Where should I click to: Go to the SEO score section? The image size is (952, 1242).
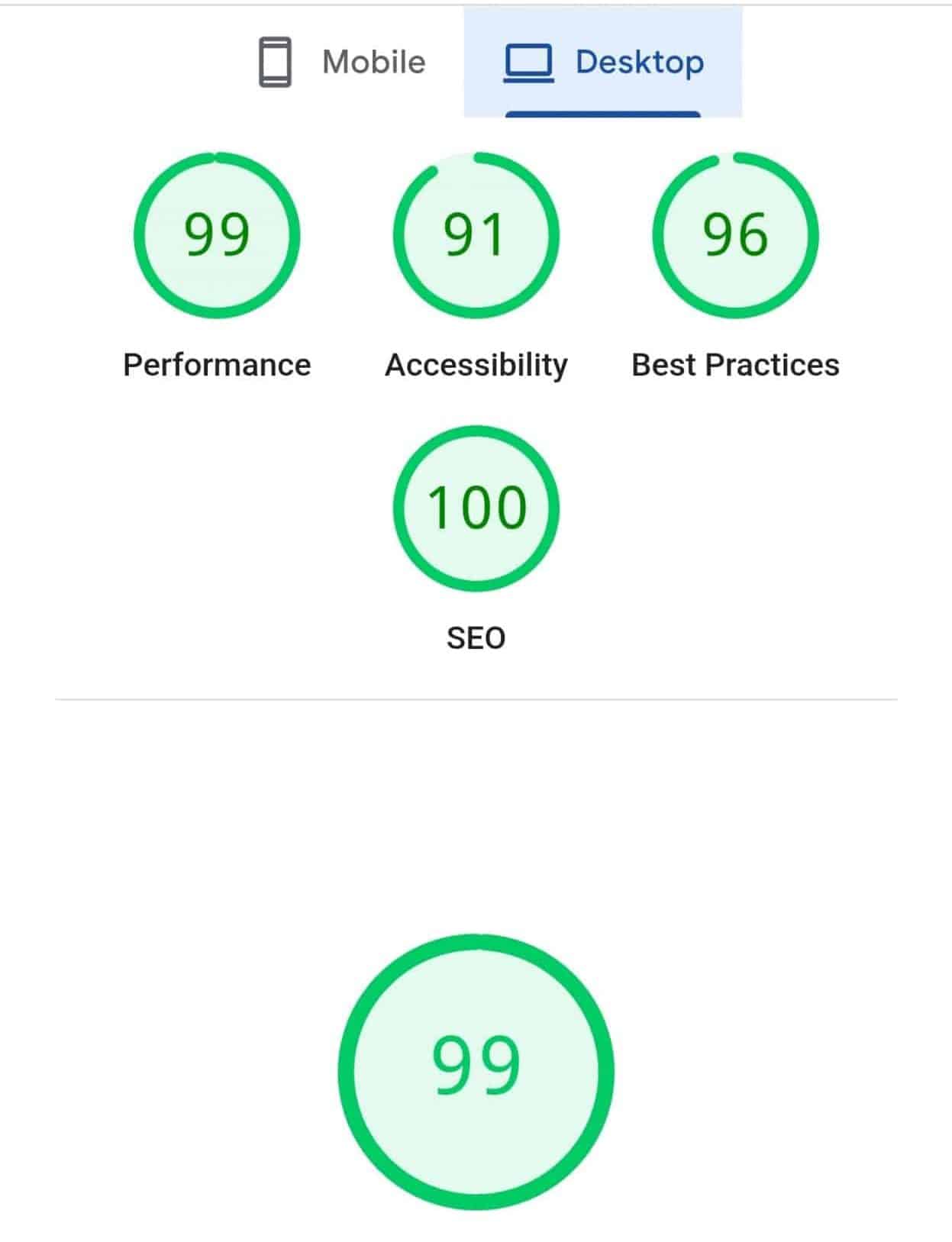tap(476, 509)
